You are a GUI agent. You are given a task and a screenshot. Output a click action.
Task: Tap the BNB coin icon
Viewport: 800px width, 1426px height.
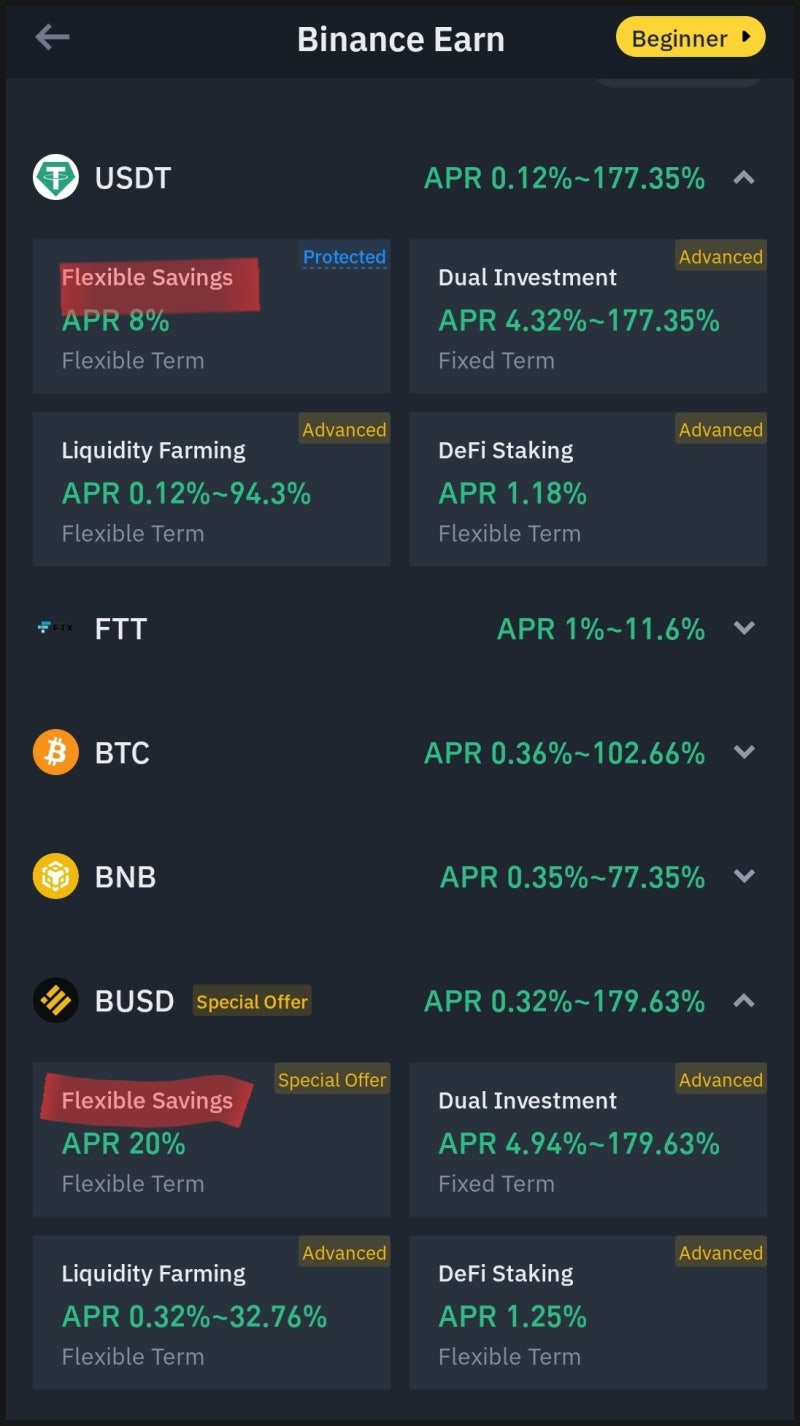[x=56, y=876]
